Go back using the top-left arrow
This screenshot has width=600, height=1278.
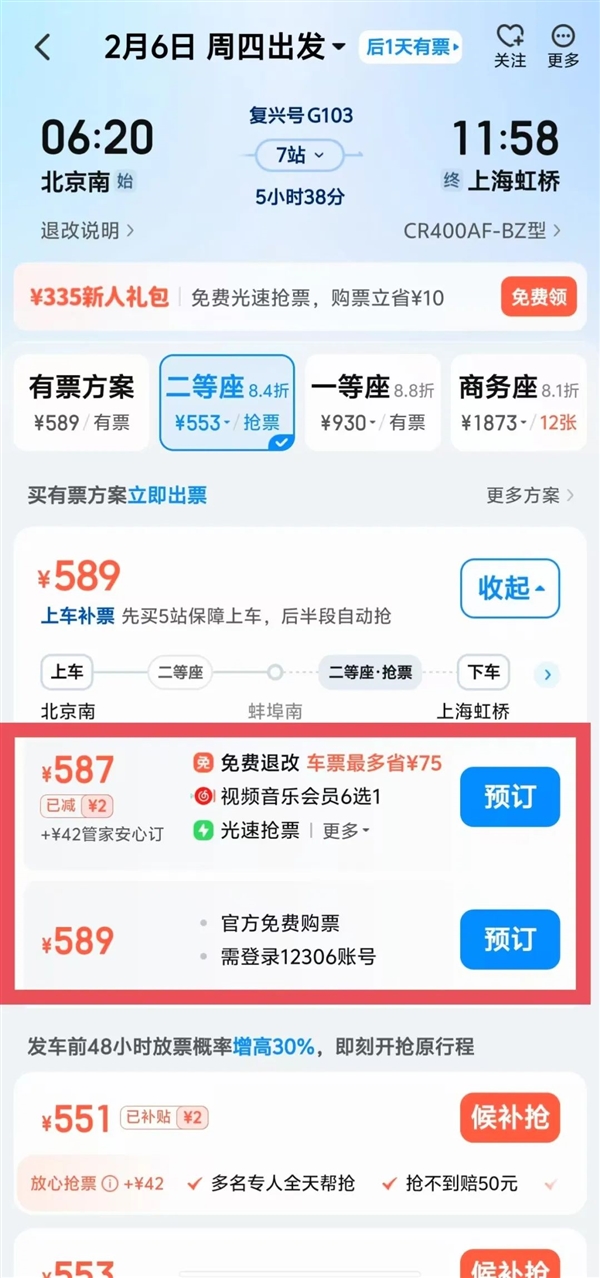pos(42,48)
